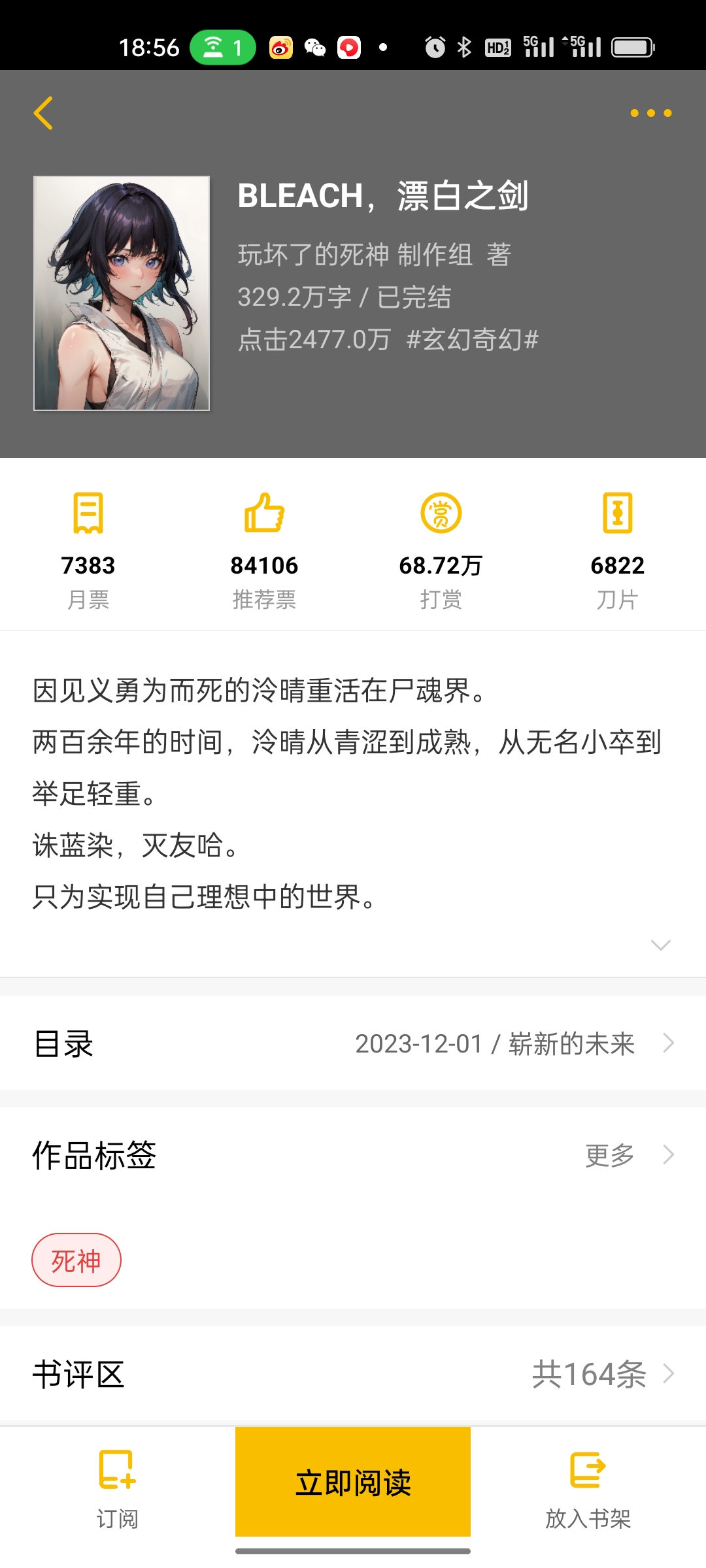706x1568 pixels.
Task: Open the book cover image
Action: pyautogui.click(x=122, y=293)
